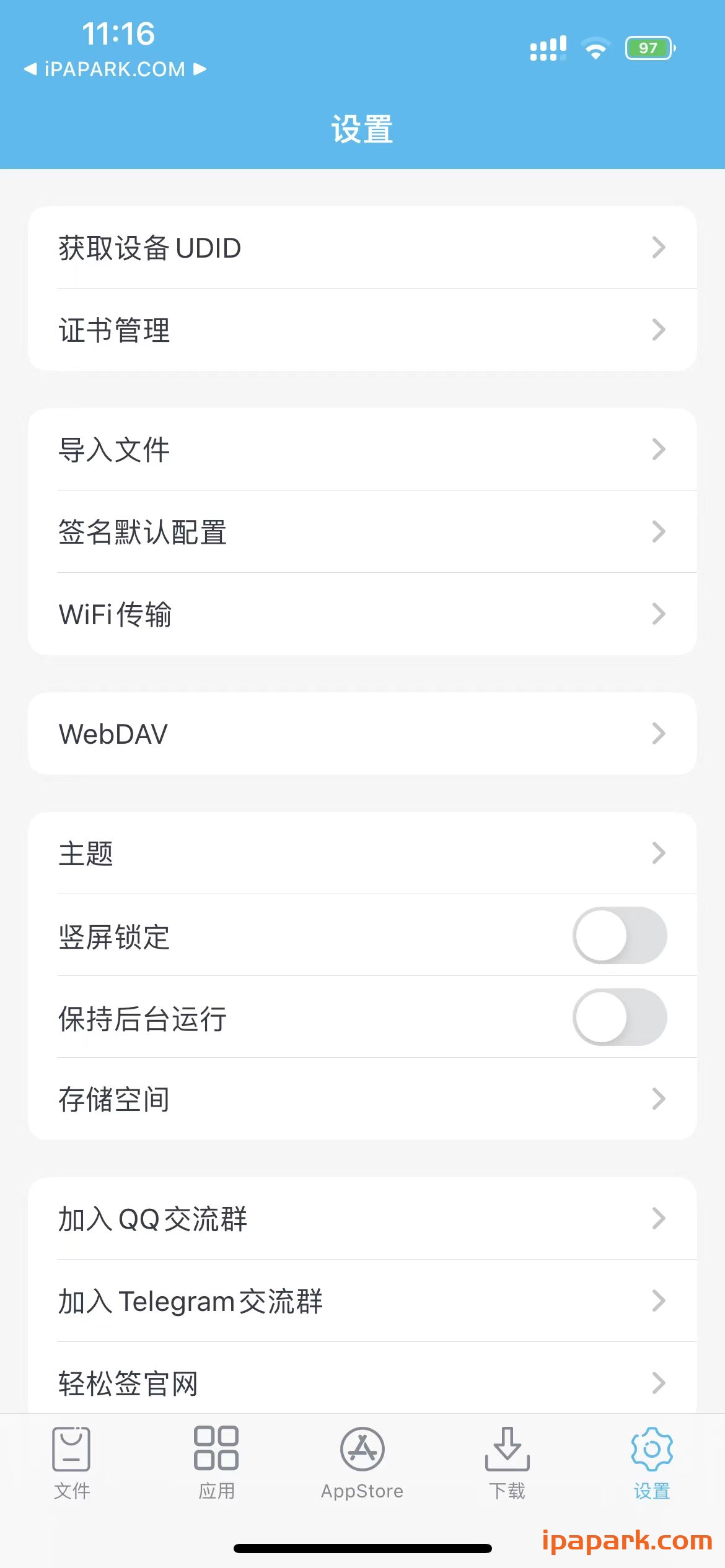Open 证书管理 via its chevron
Image resolution: width=725 pixels, height=1568 pixels.
tap(659, 329)
